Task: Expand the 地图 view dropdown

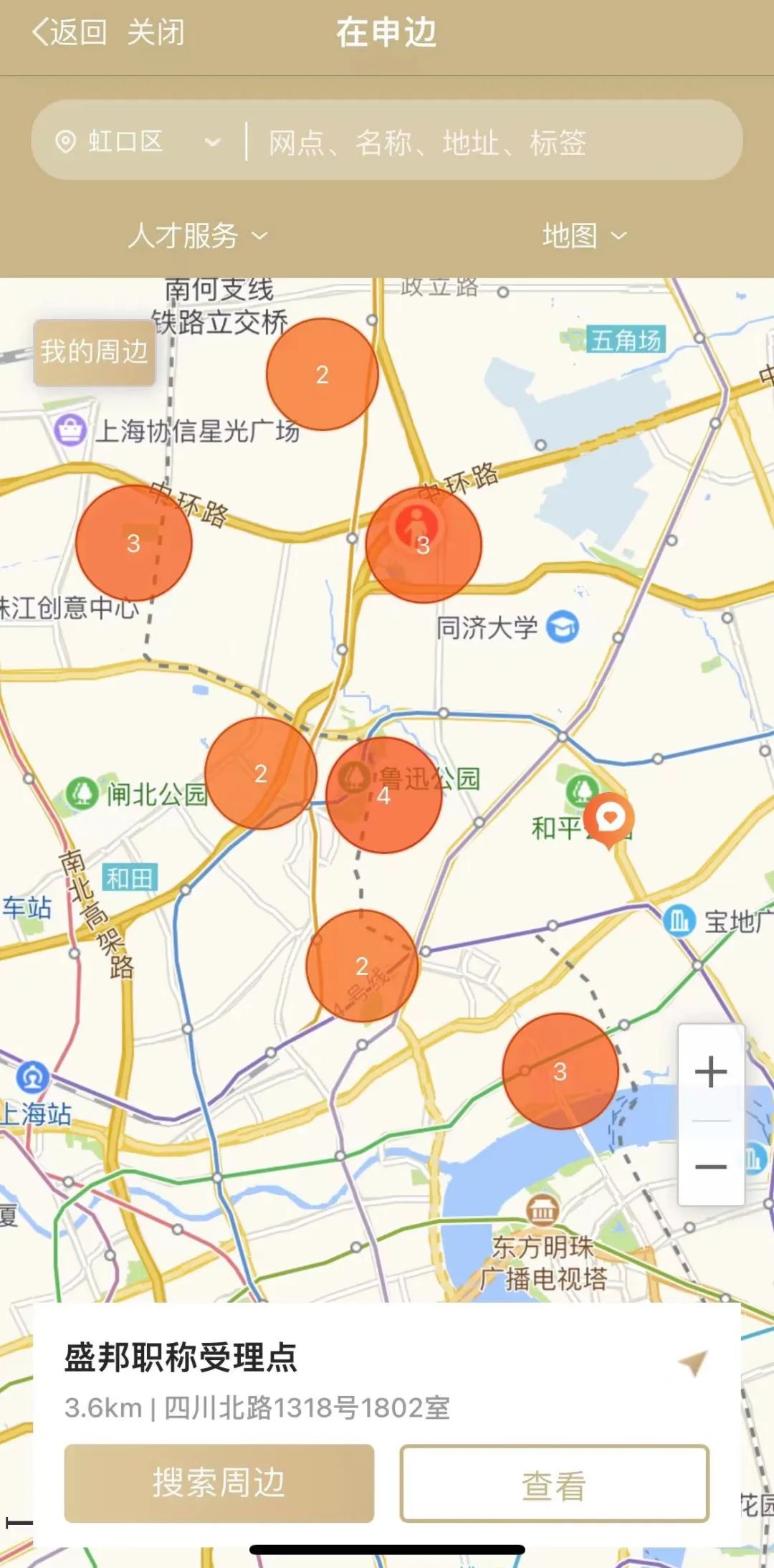Action: coord(583,235)
